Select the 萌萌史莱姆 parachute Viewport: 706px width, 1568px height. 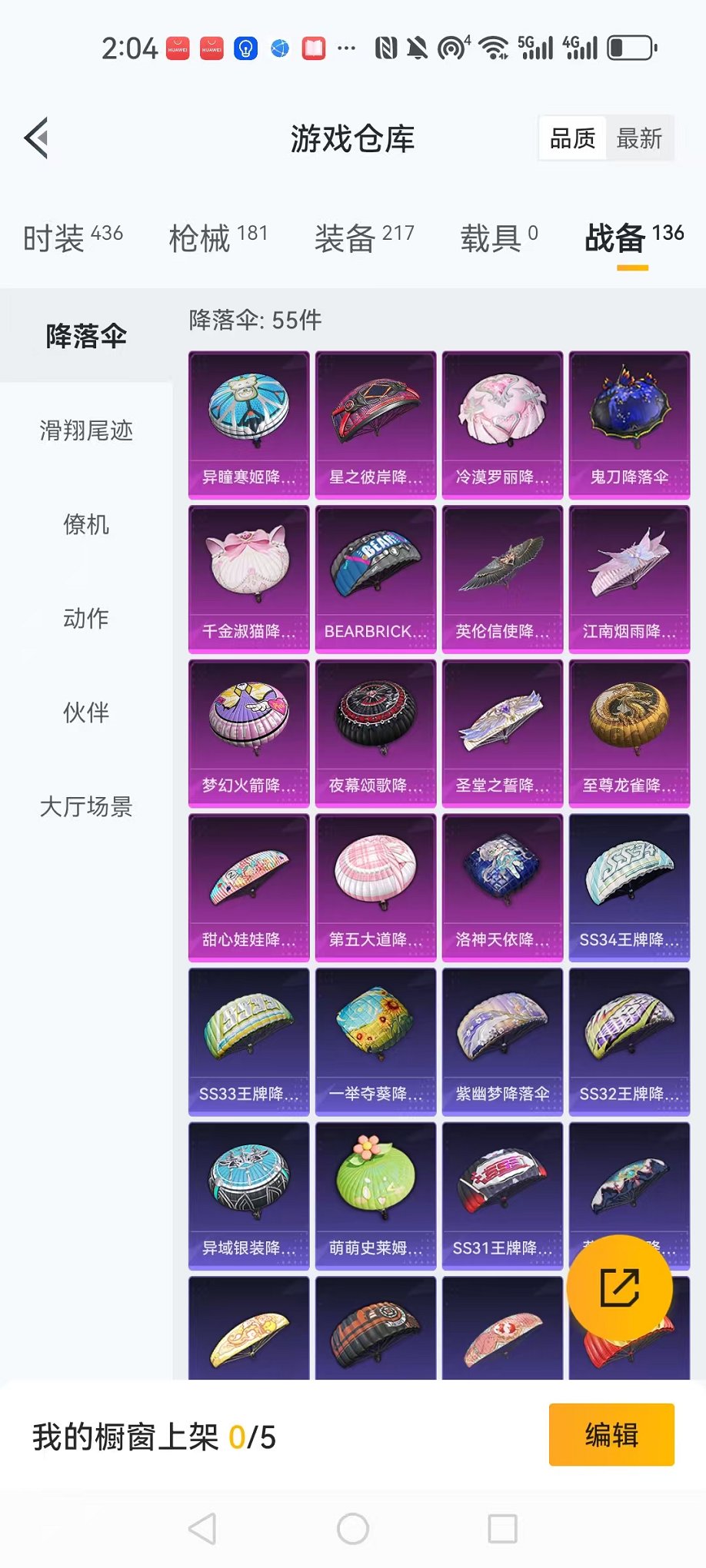tap(375, 1195)
